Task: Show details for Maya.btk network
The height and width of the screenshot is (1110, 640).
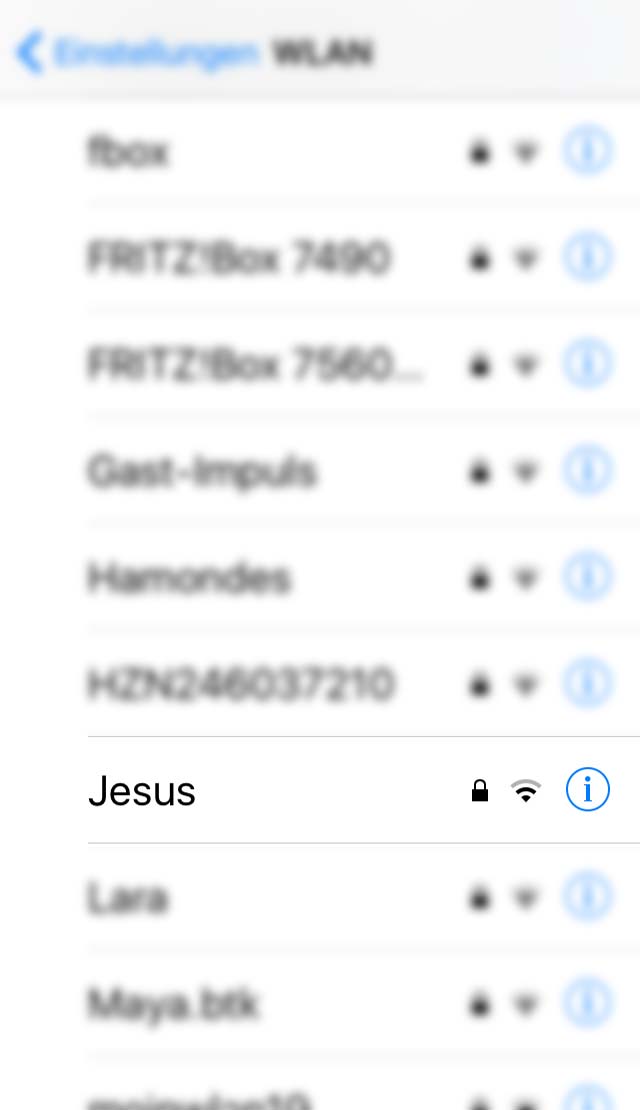Action: [587, 1004]
